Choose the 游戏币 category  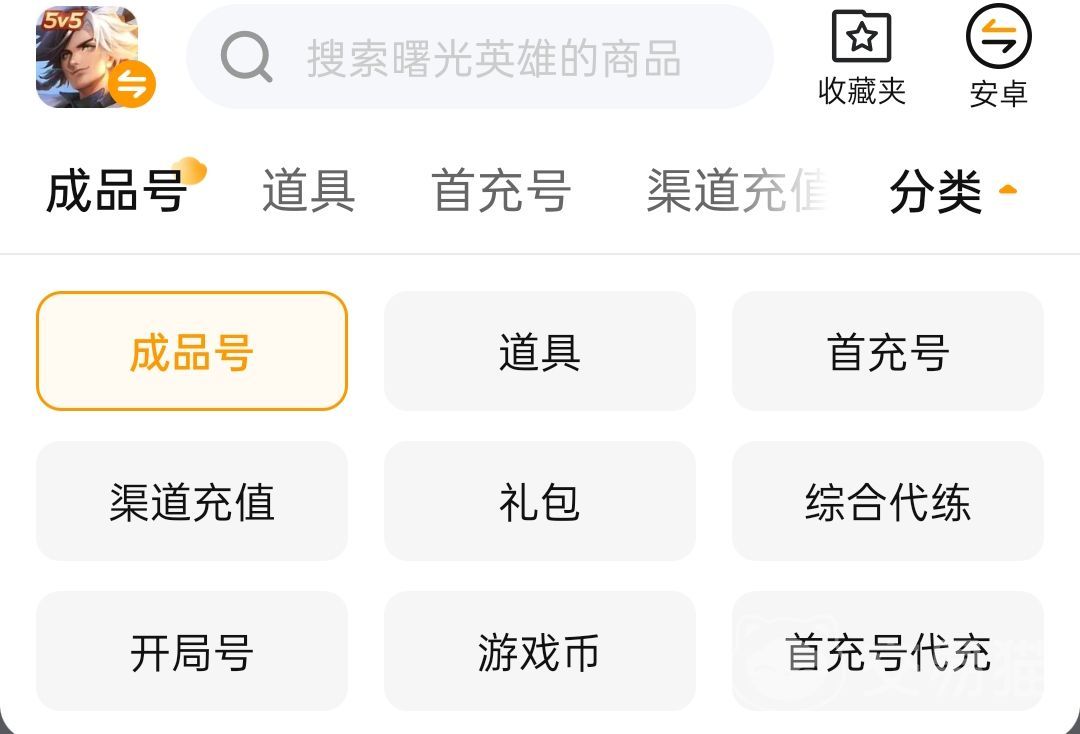point(540,652)
